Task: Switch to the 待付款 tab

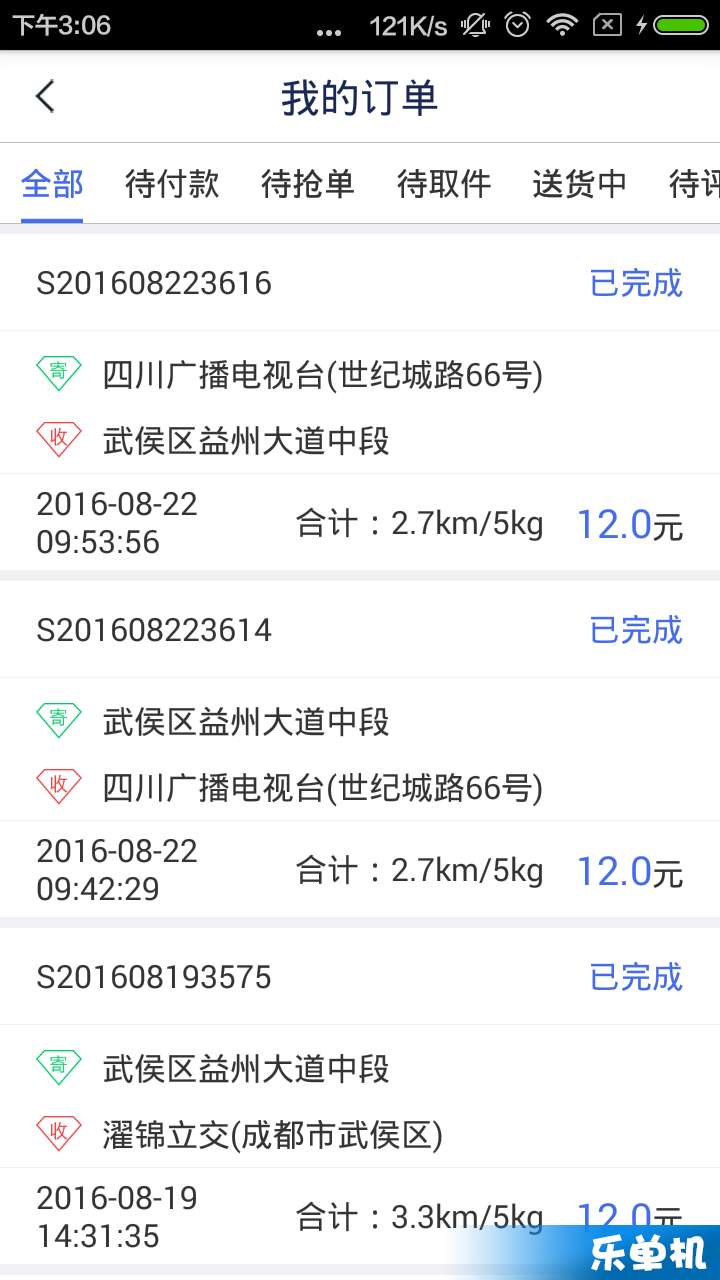Action: pos(172,184)
